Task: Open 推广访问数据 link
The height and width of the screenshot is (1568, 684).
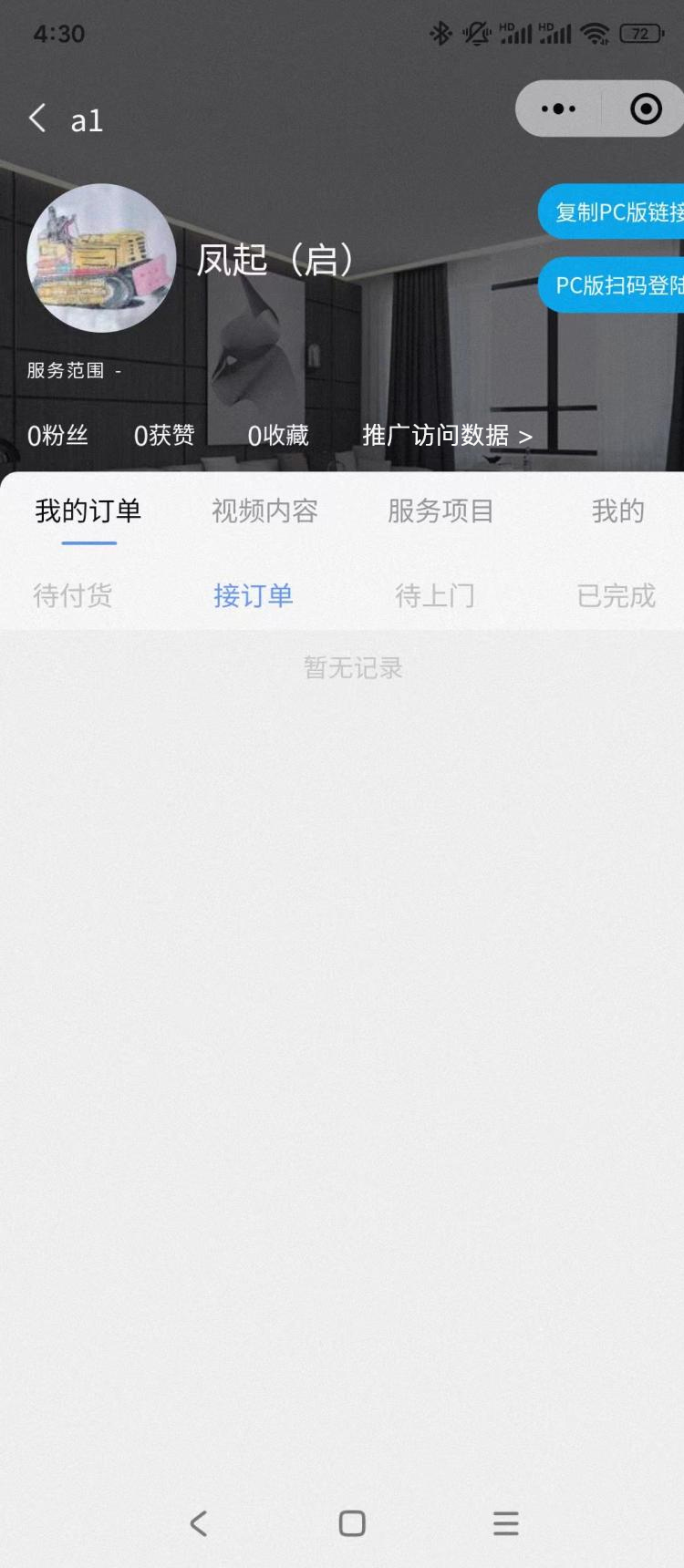Action: click(x=446, y=436)
